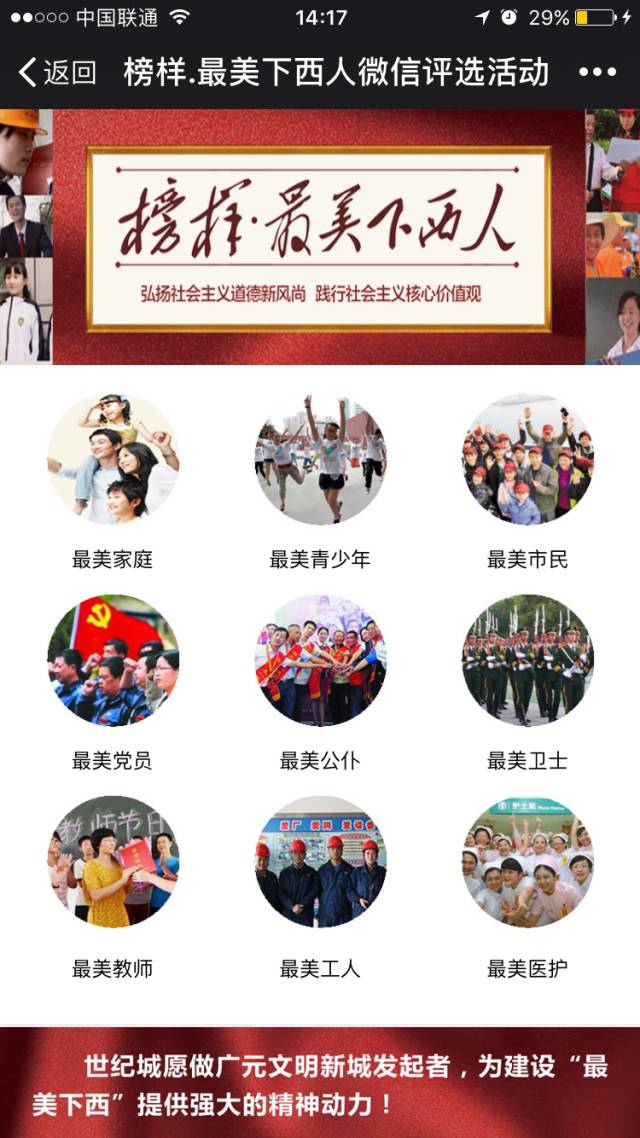
Task: Go to the 最美卫士 category
Action: pos(527,660)
